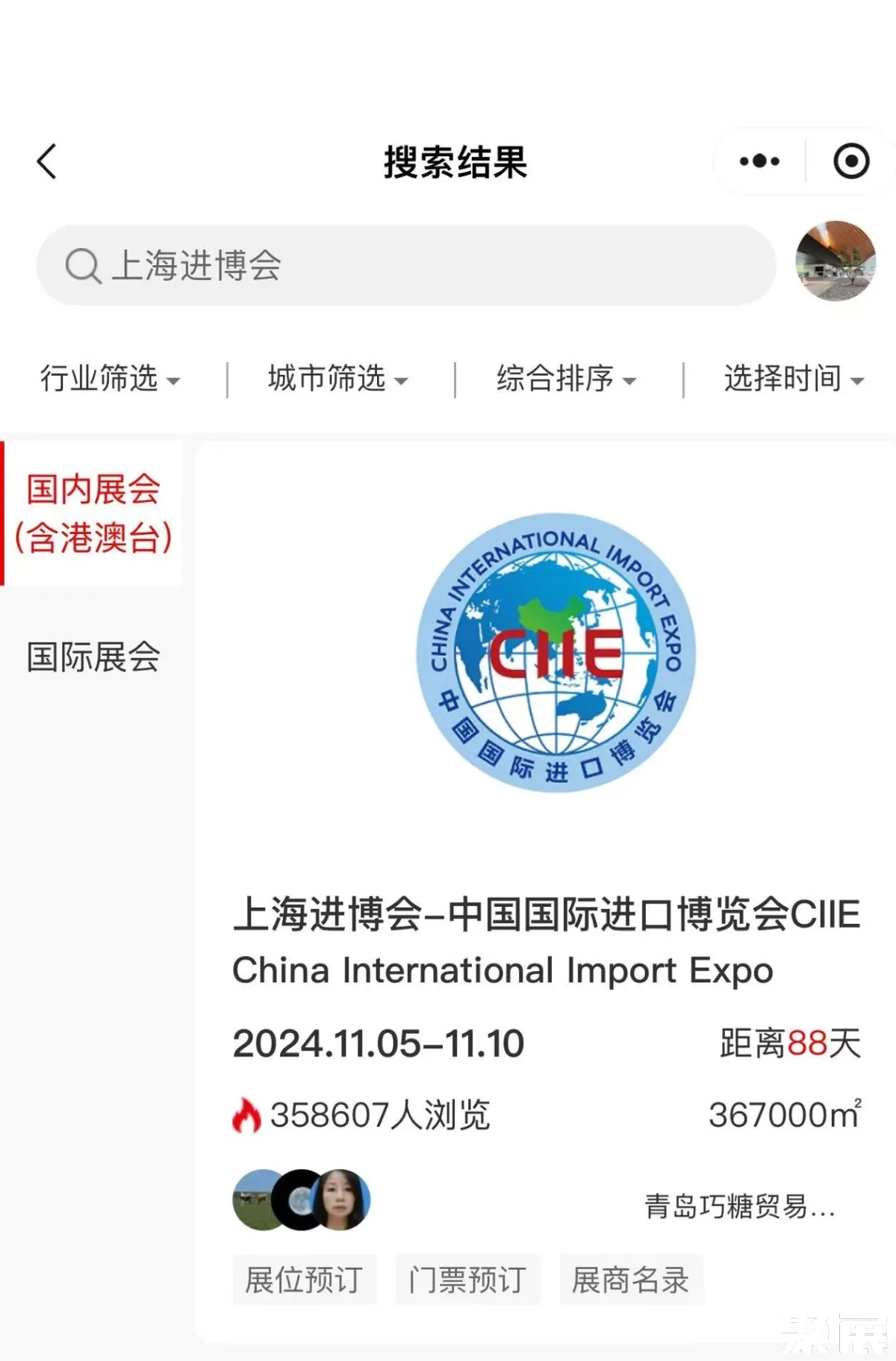The width and height of the screenshot is (896, 1361).
Task: Select the 国内展会(含港澳台) category
Action: tap(93, 513)
